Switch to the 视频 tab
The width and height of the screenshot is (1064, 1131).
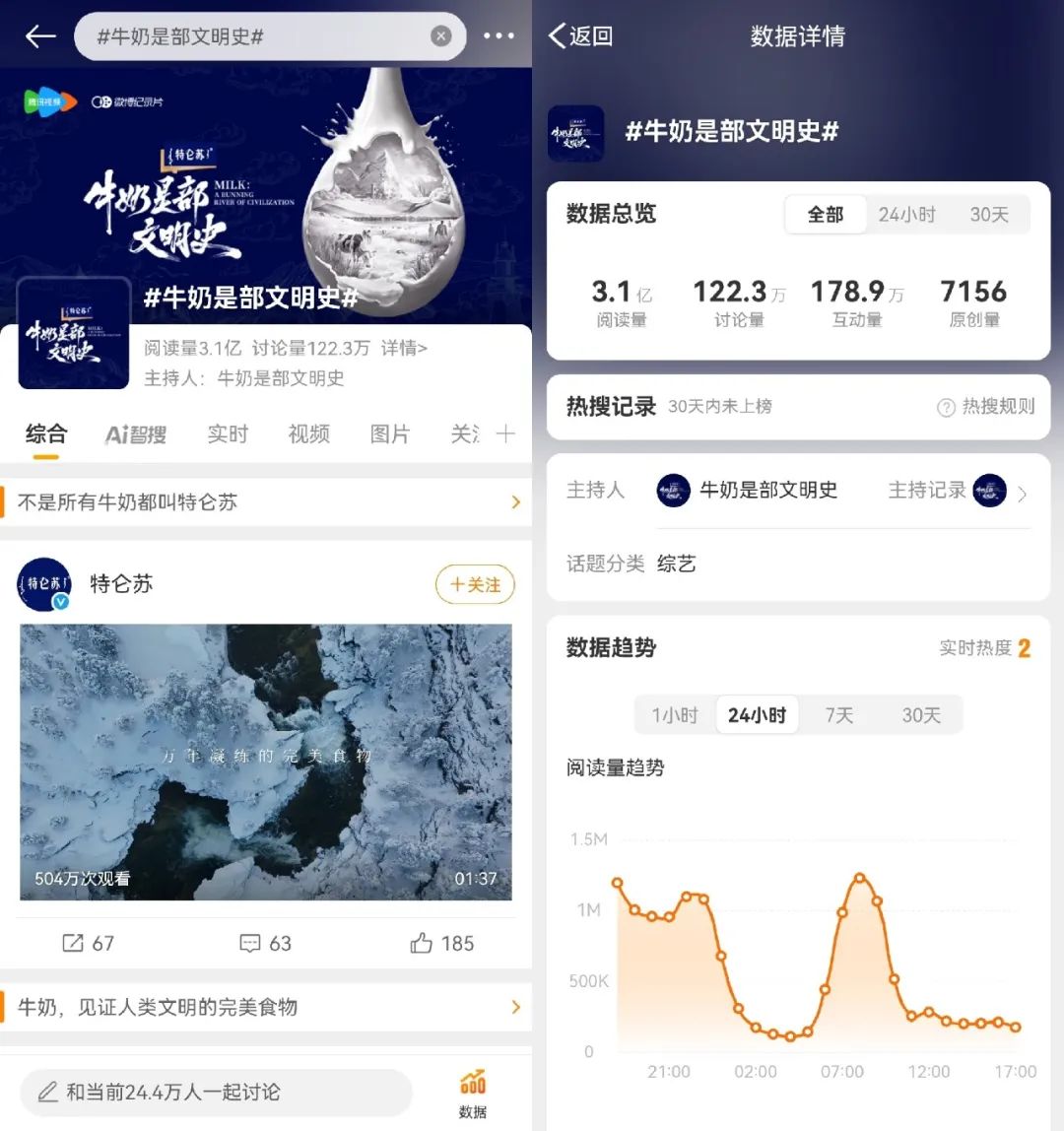[308, 434]
